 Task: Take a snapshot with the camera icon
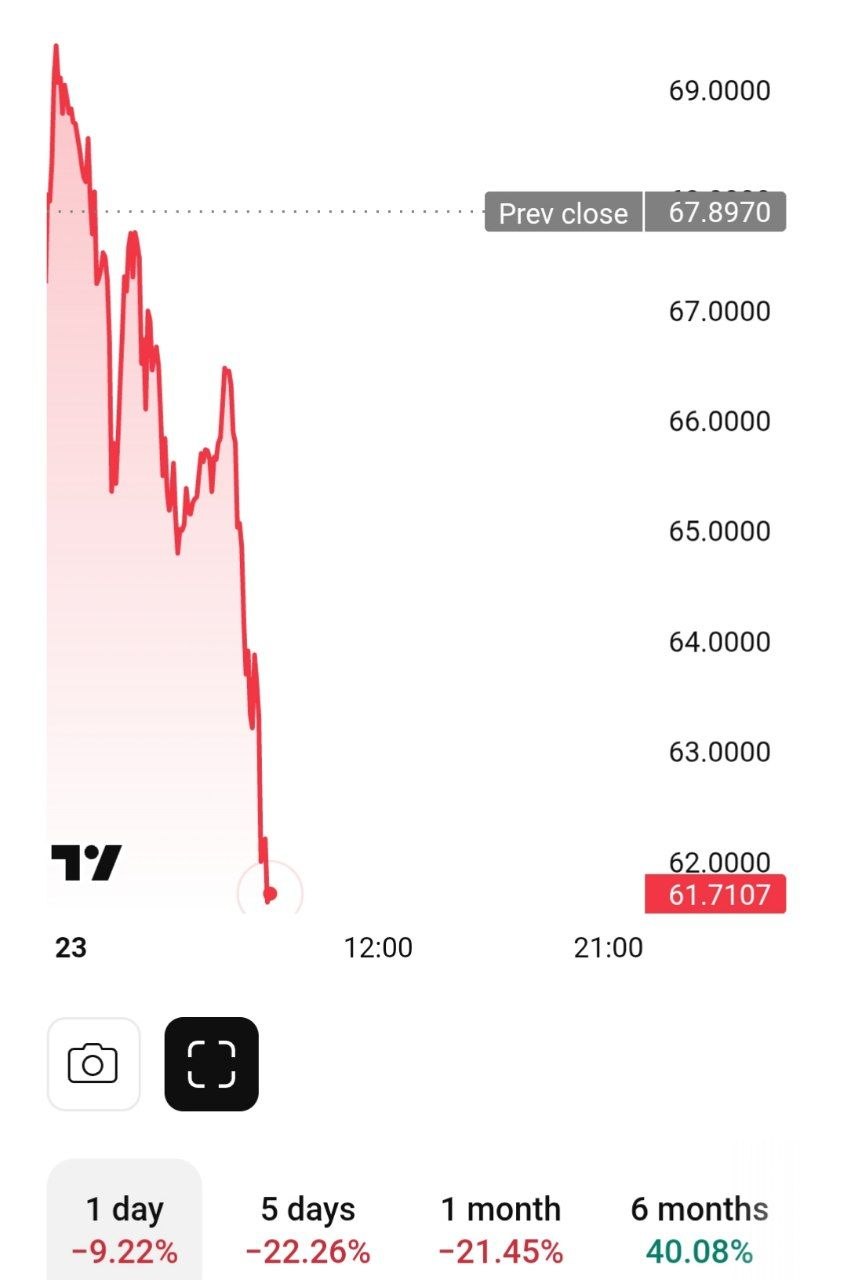coord(93,1064)
